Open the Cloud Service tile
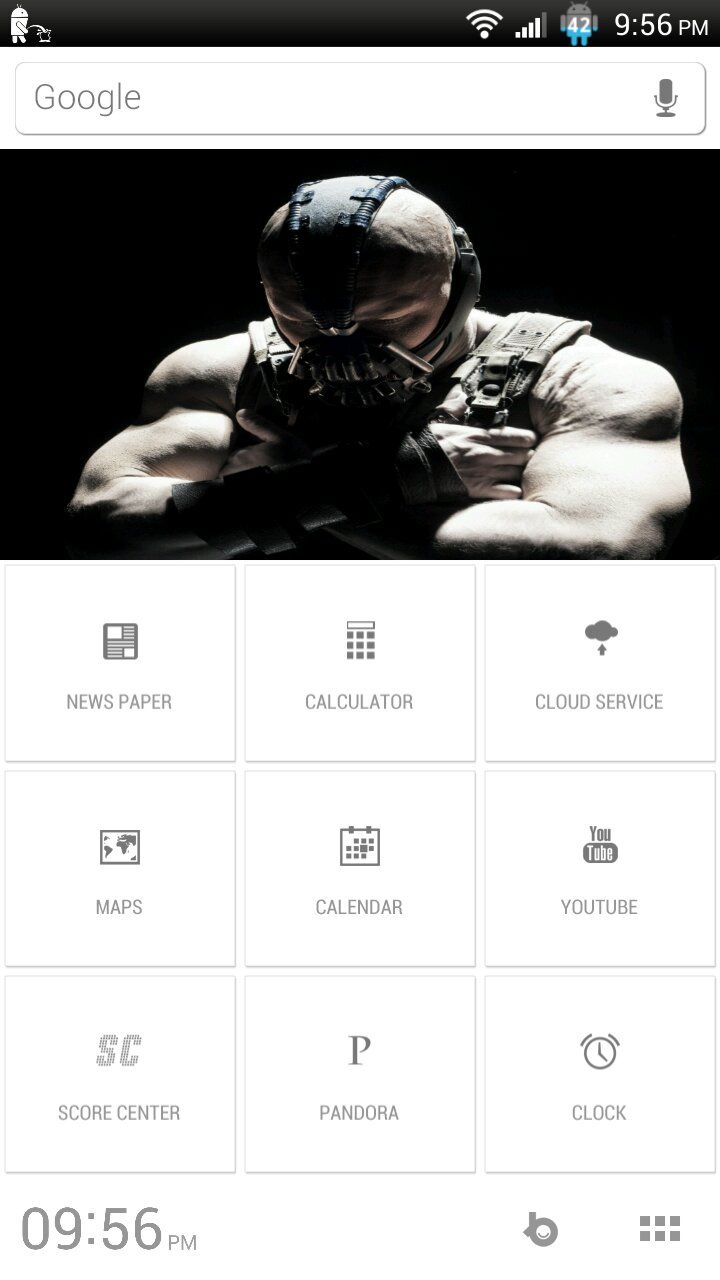 point(600,663)
